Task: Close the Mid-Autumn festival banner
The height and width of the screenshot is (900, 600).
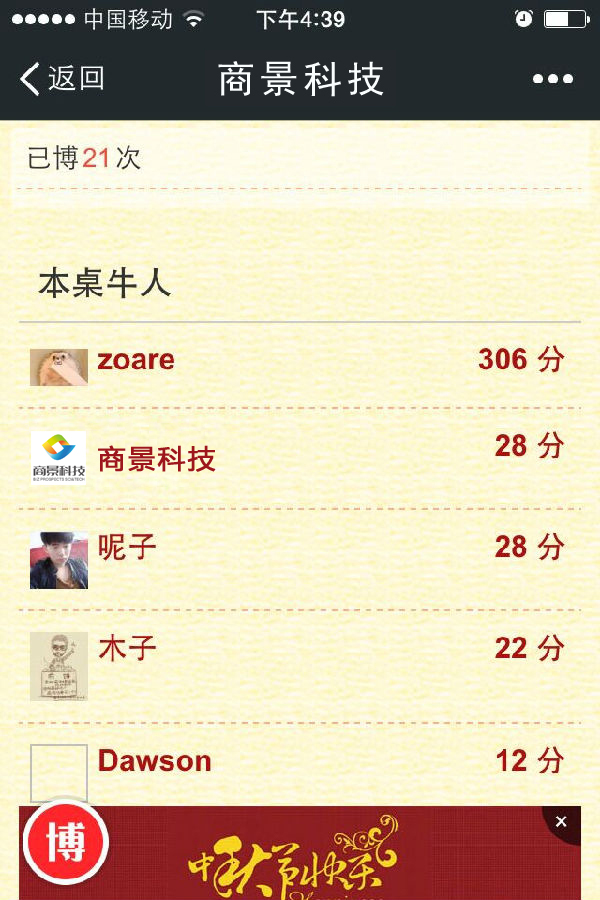Action: coord(561,821)
